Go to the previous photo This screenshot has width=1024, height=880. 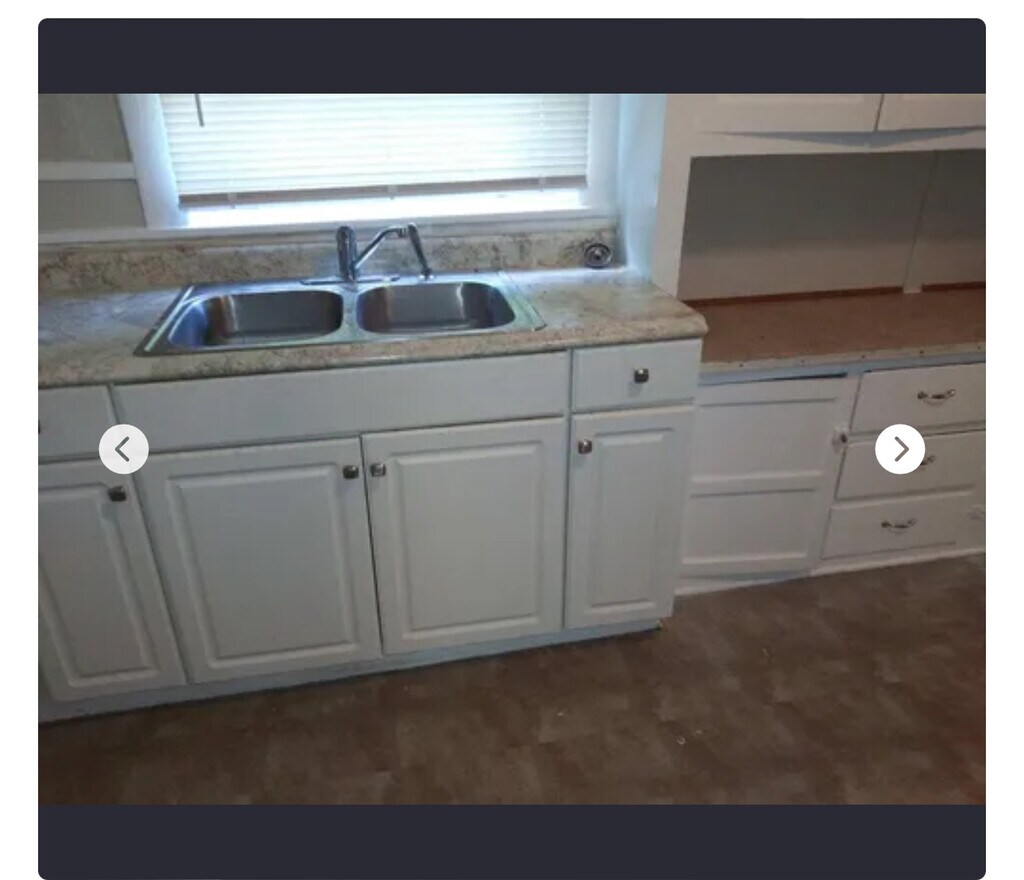tap(123, 450)
